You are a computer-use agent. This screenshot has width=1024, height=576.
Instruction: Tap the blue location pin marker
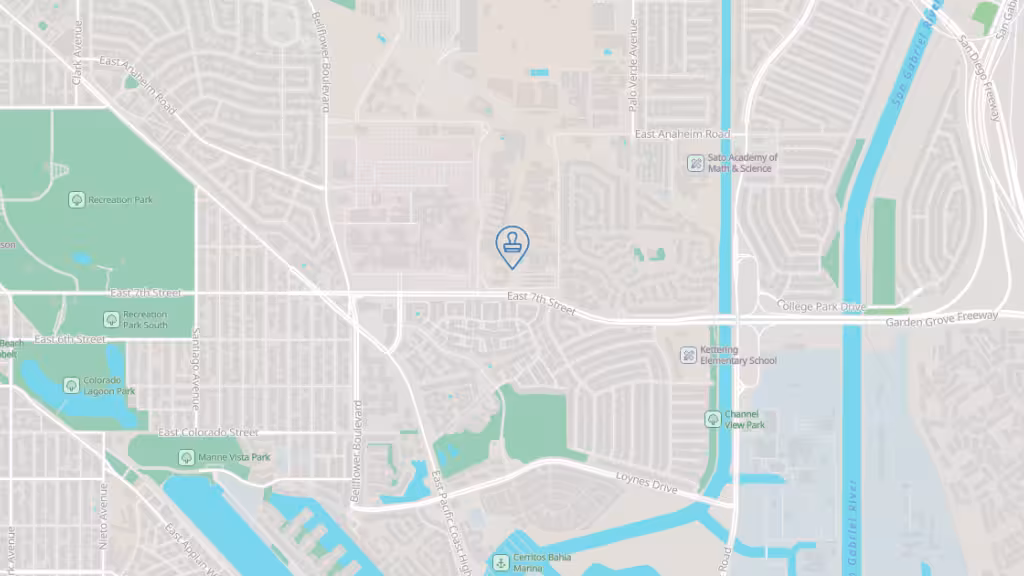click(x=512, y=245)
